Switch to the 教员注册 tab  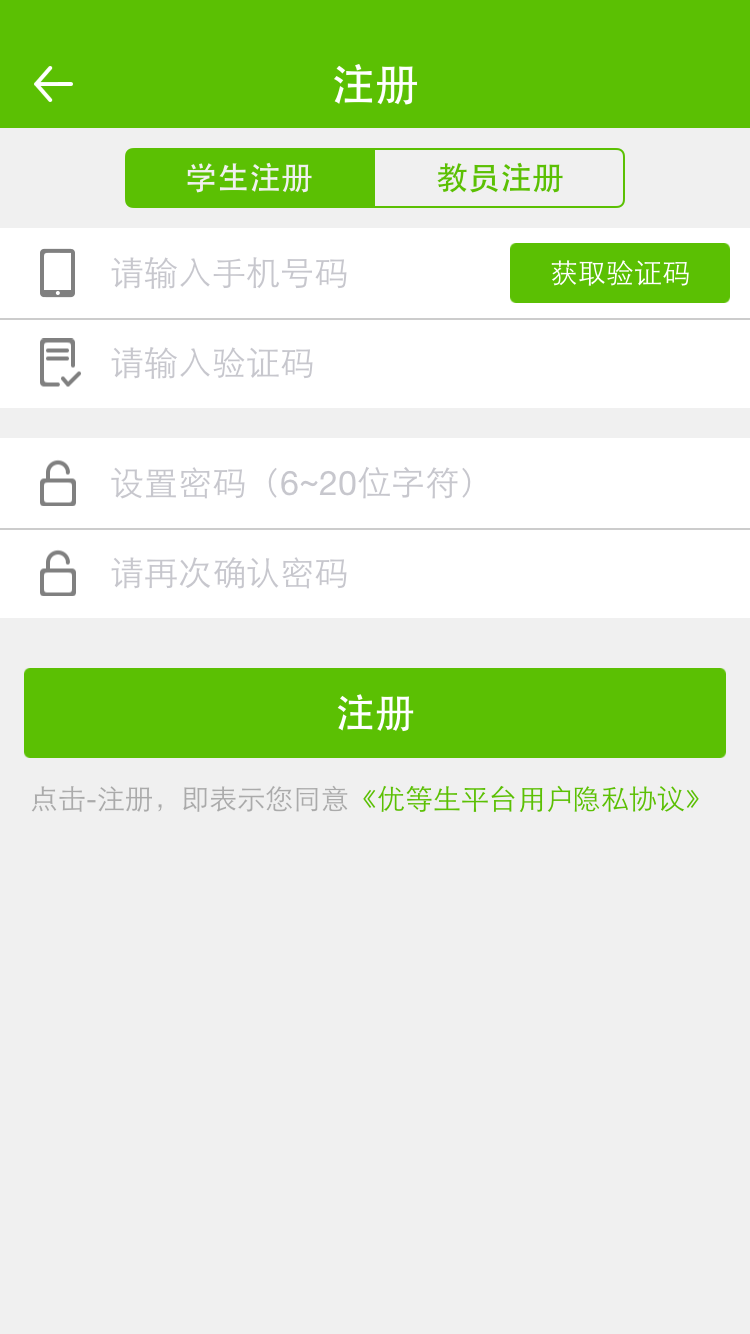(x=499, y=178)
